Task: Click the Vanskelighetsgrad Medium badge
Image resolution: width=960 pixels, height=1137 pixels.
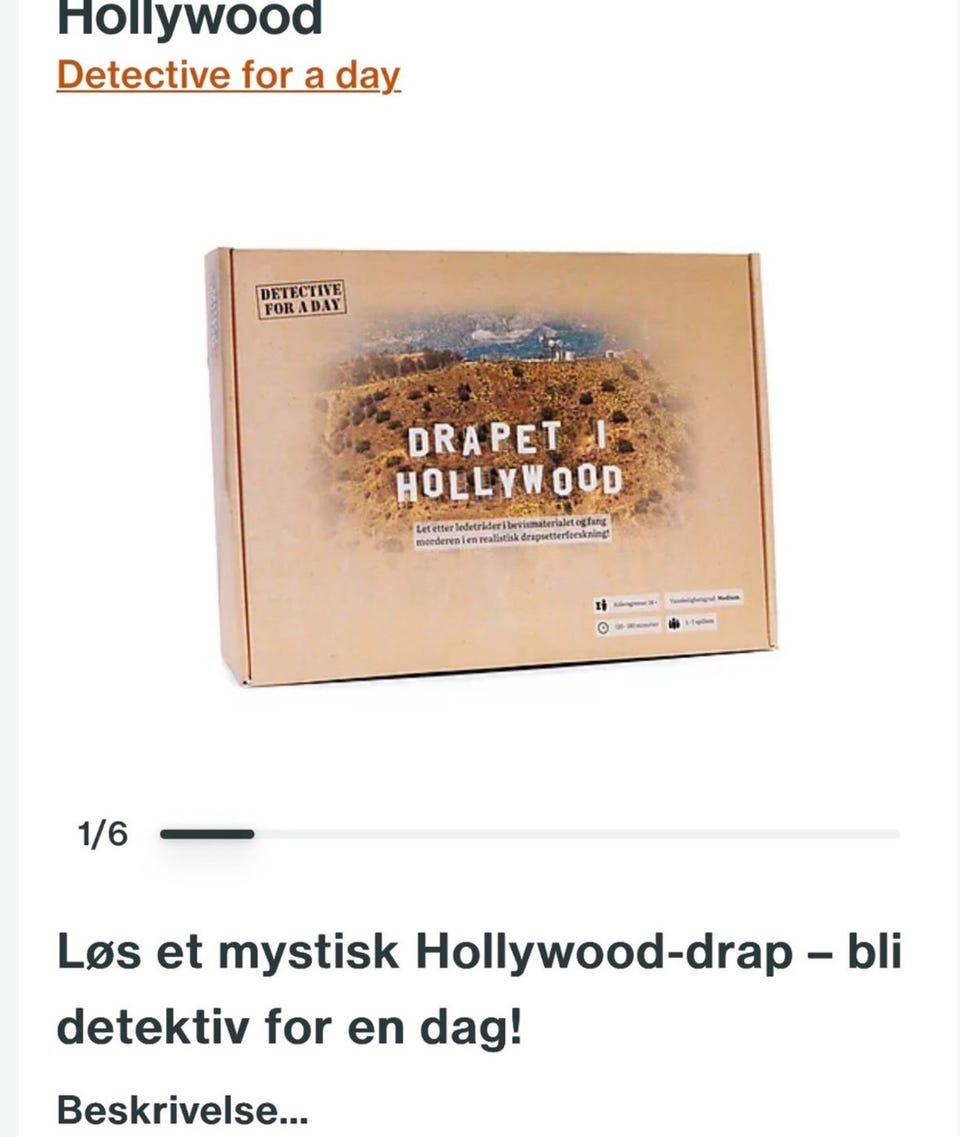Action: (x=705, y=598)
